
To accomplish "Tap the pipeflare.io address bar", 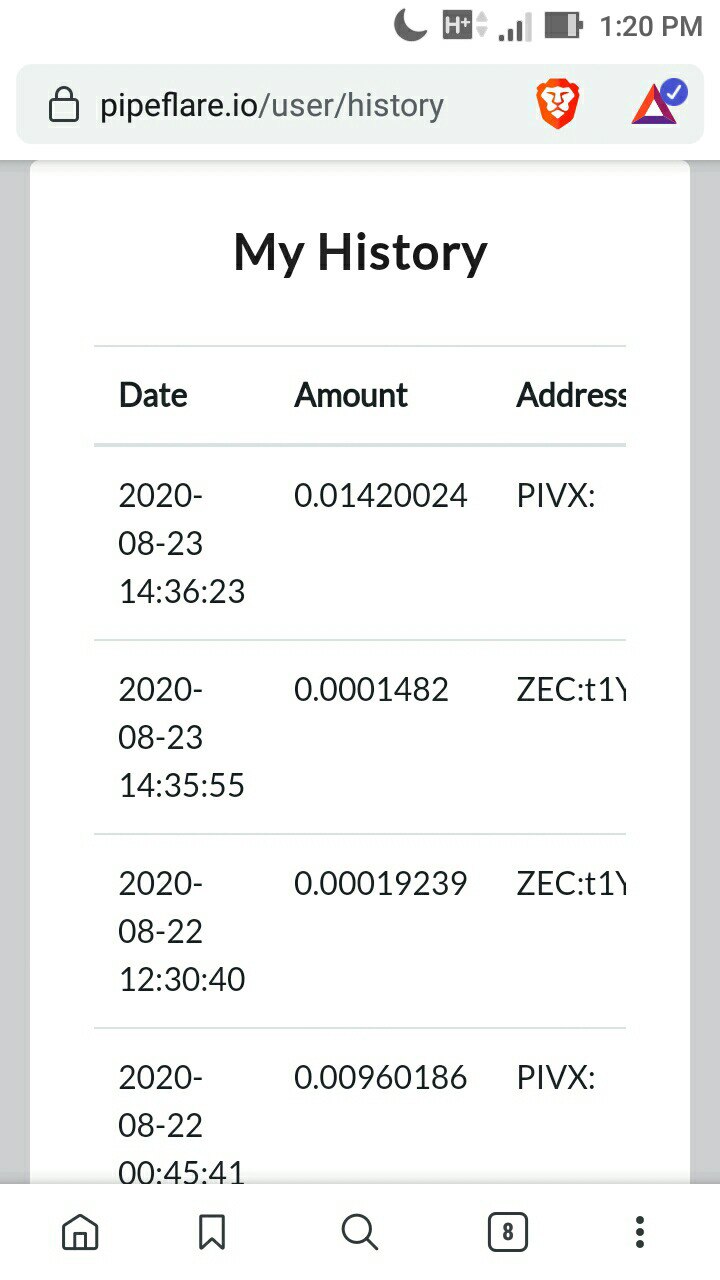I will click(272, 105).
